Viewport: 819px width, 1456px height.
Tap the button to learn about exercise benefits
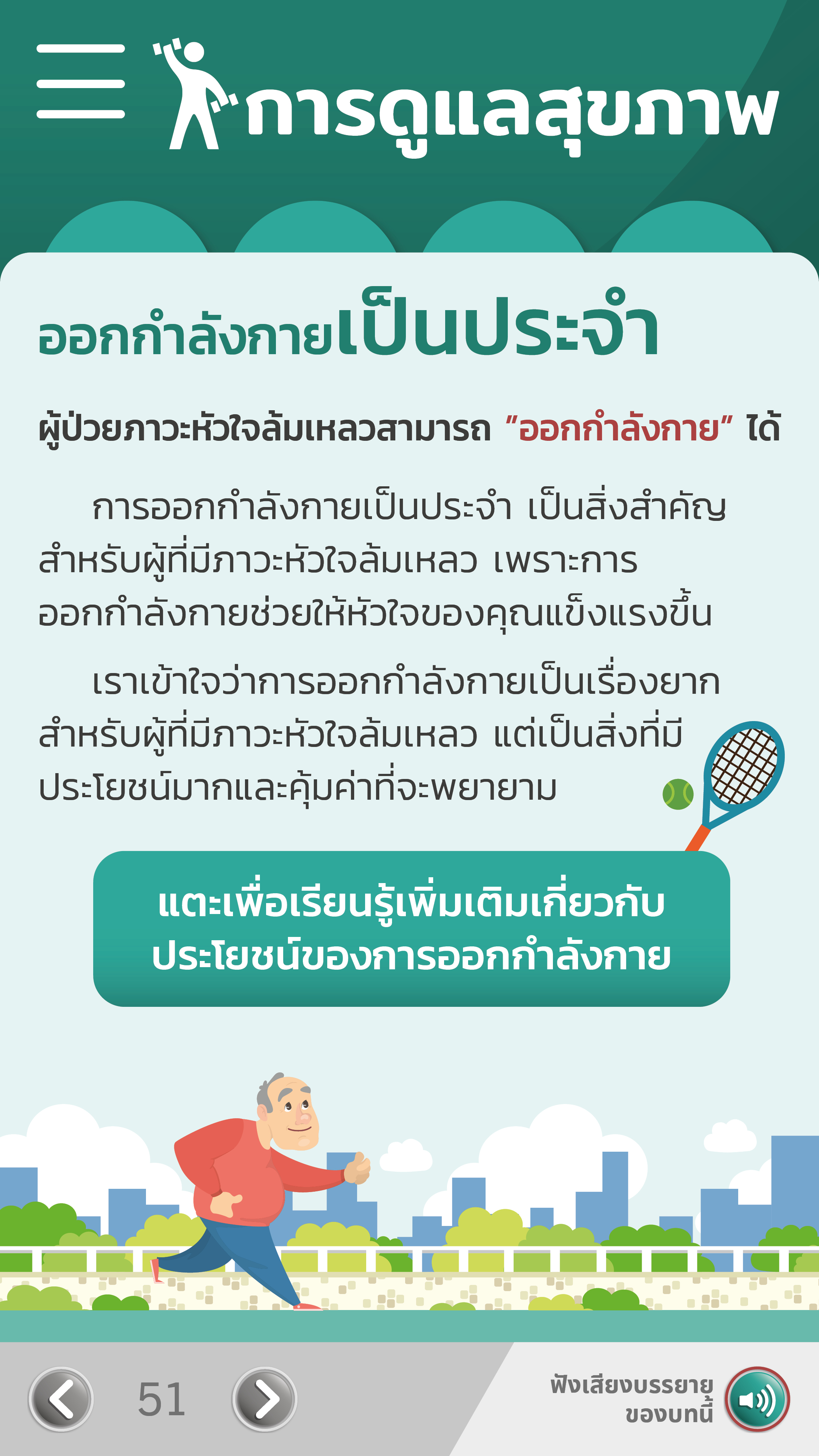click(411, 929)
